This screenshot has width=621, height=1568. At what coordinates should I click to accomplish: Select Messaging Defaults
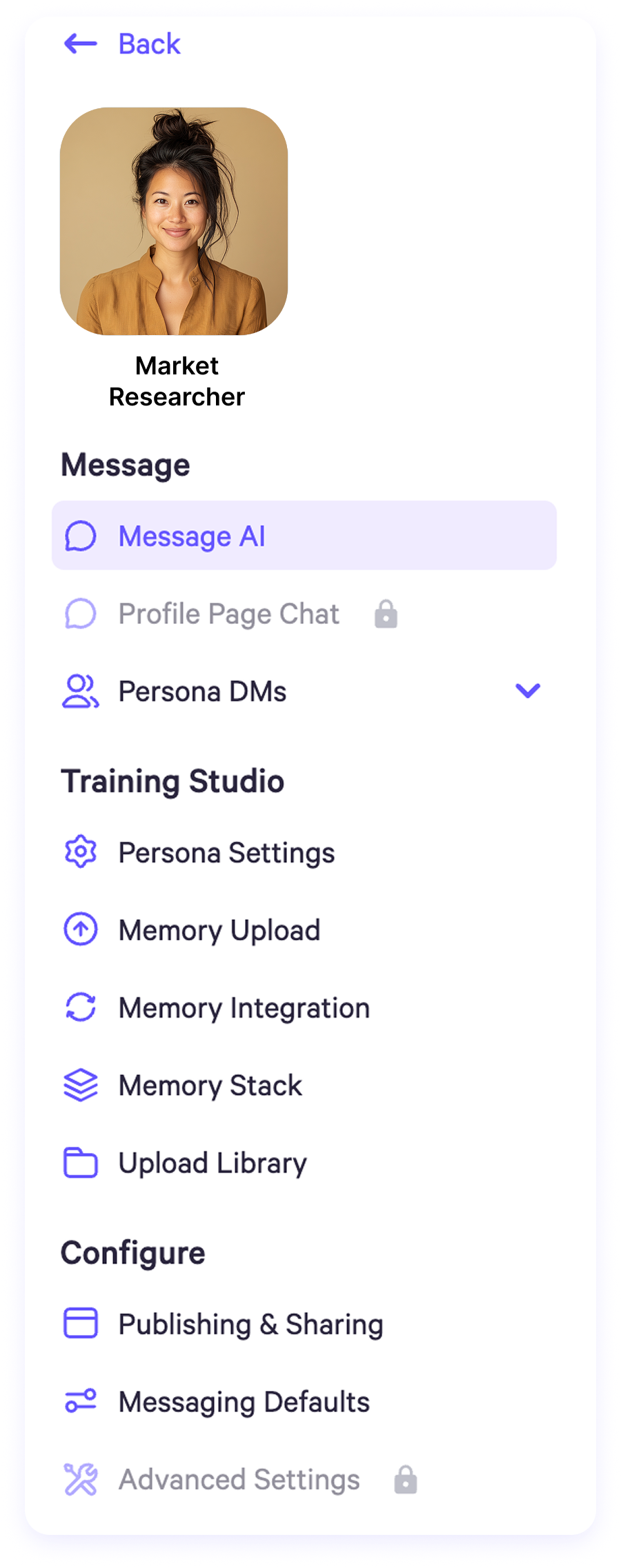[244, 1402]
